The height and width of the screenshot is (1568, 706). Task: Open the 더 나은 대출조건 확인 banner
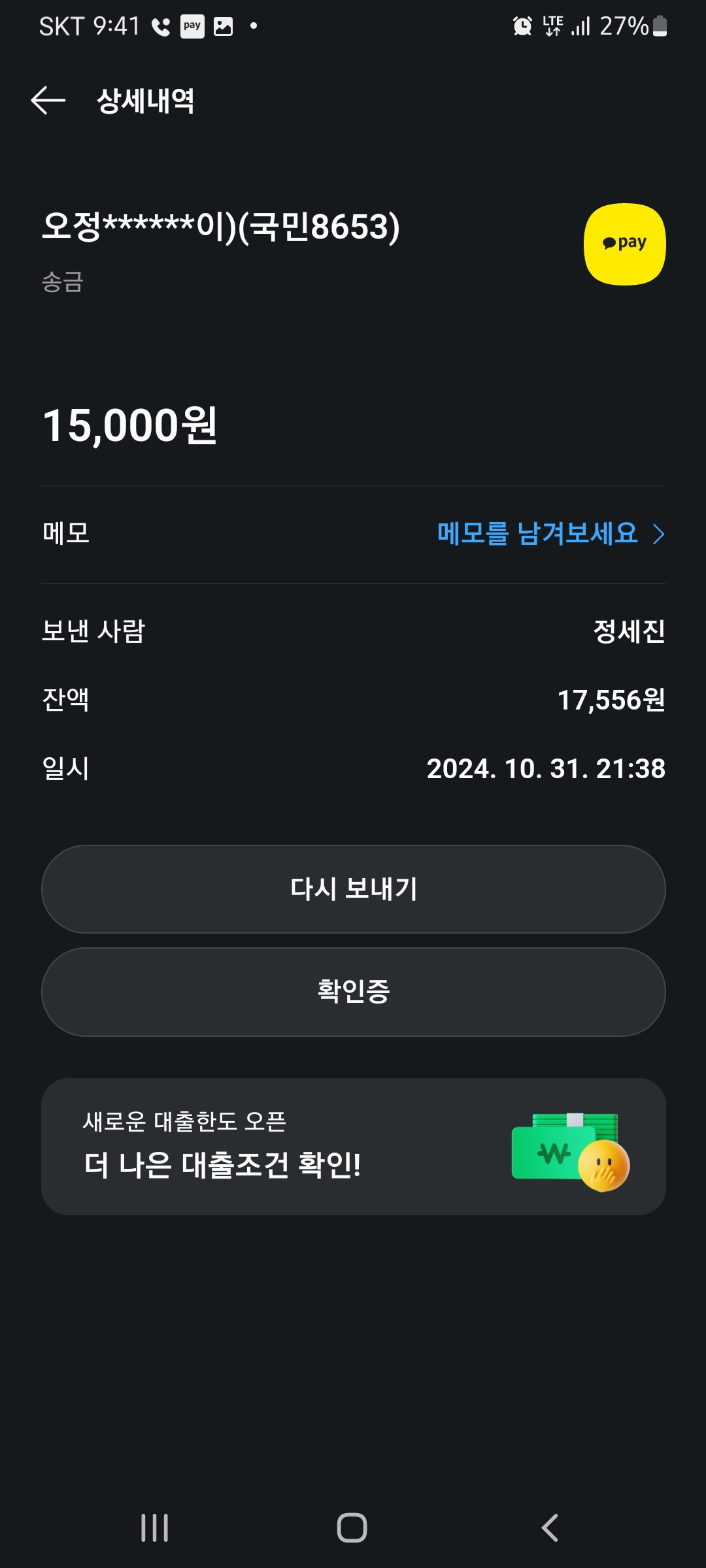pos(353,1147)
